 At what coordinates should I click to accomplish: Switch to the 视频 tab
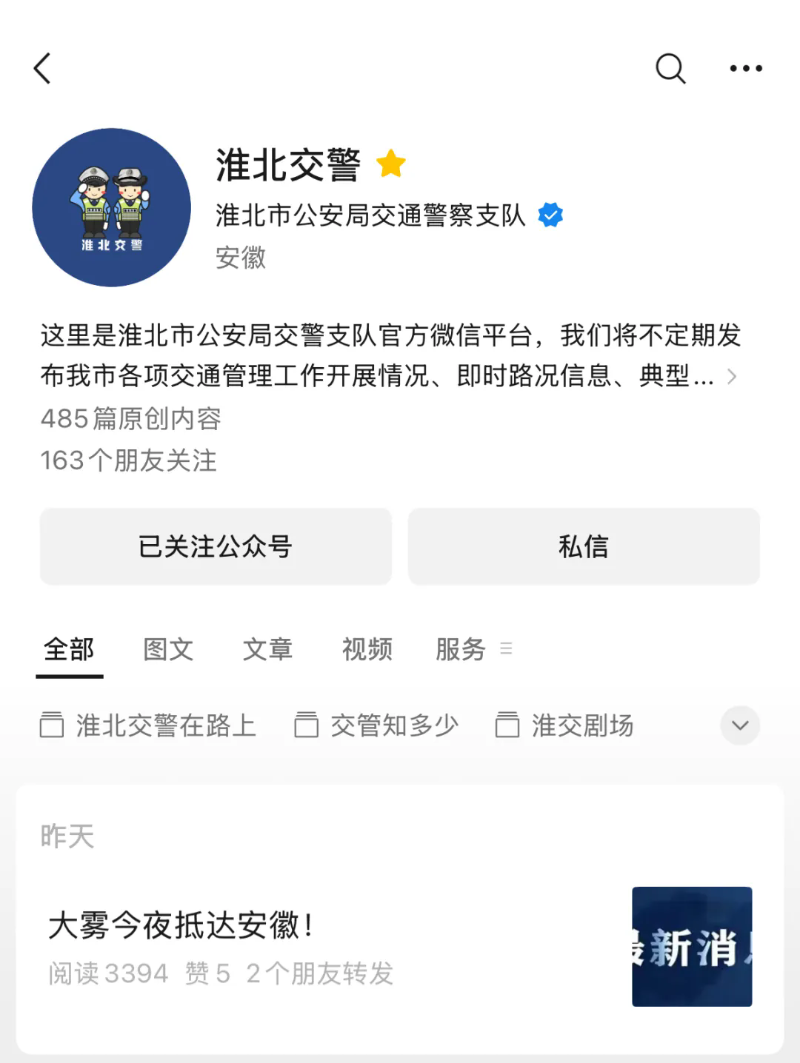click(367, 650)
